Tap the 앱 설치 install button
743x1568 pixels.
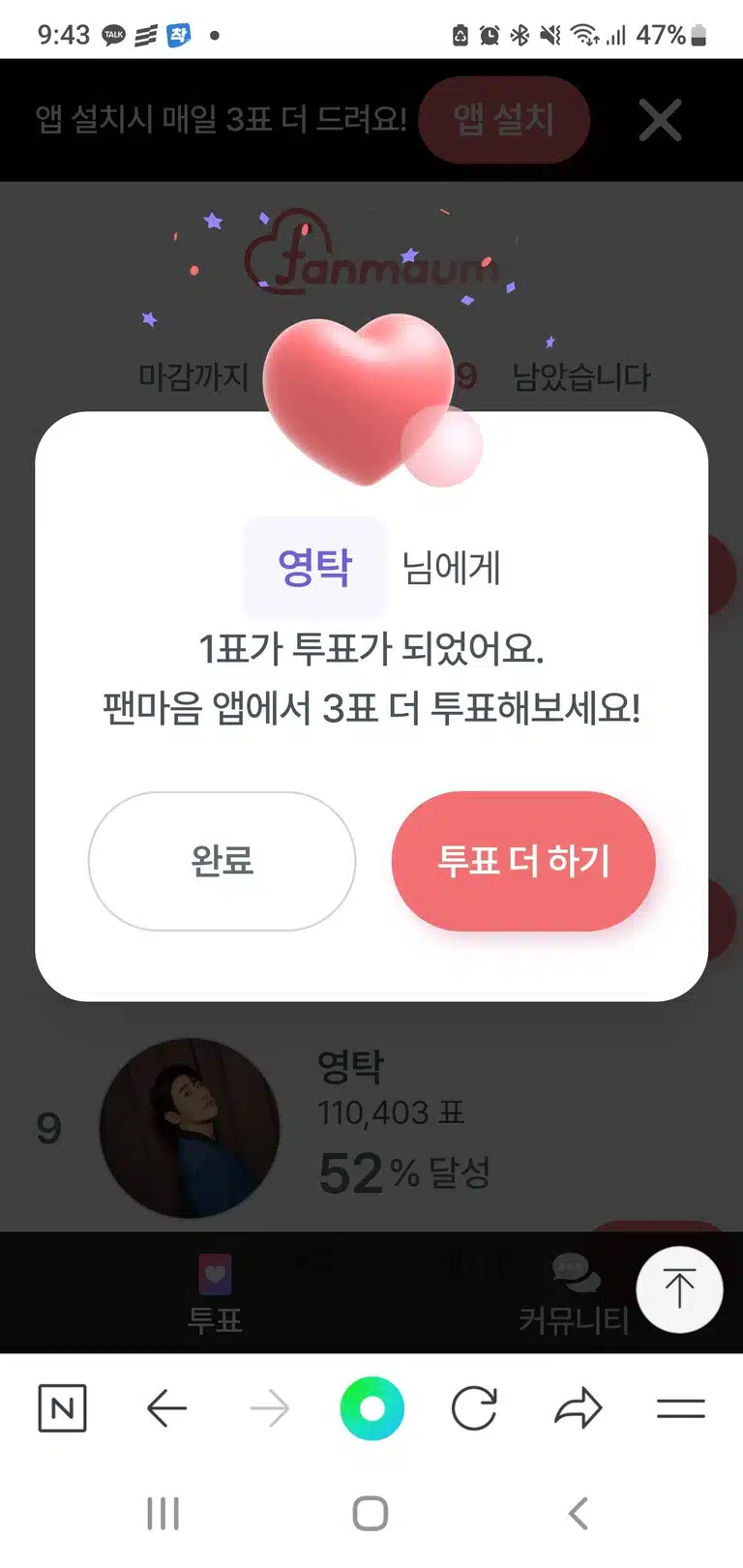[504, 120]
